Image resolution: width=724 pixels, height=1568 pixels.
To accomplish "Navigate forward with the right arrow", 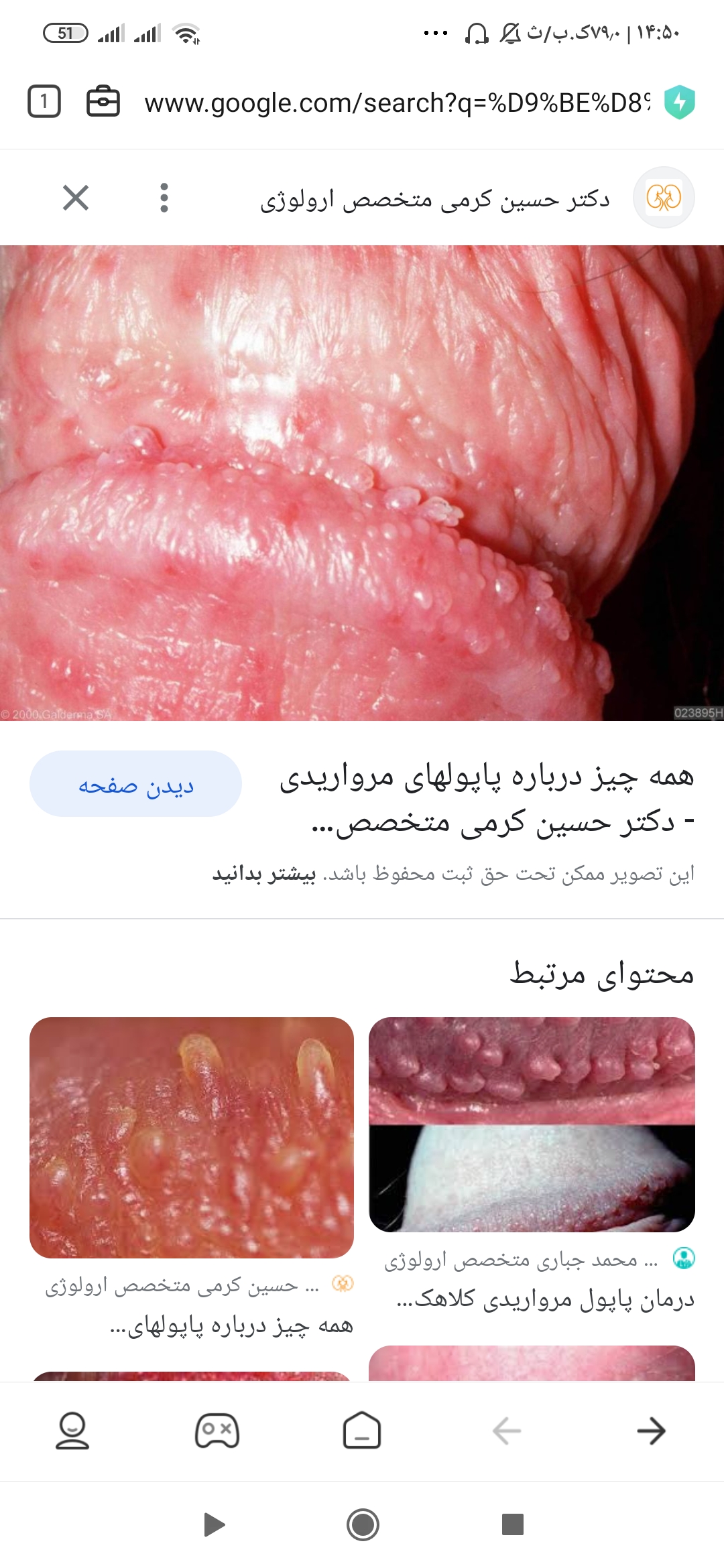I will coord(651,1431).
